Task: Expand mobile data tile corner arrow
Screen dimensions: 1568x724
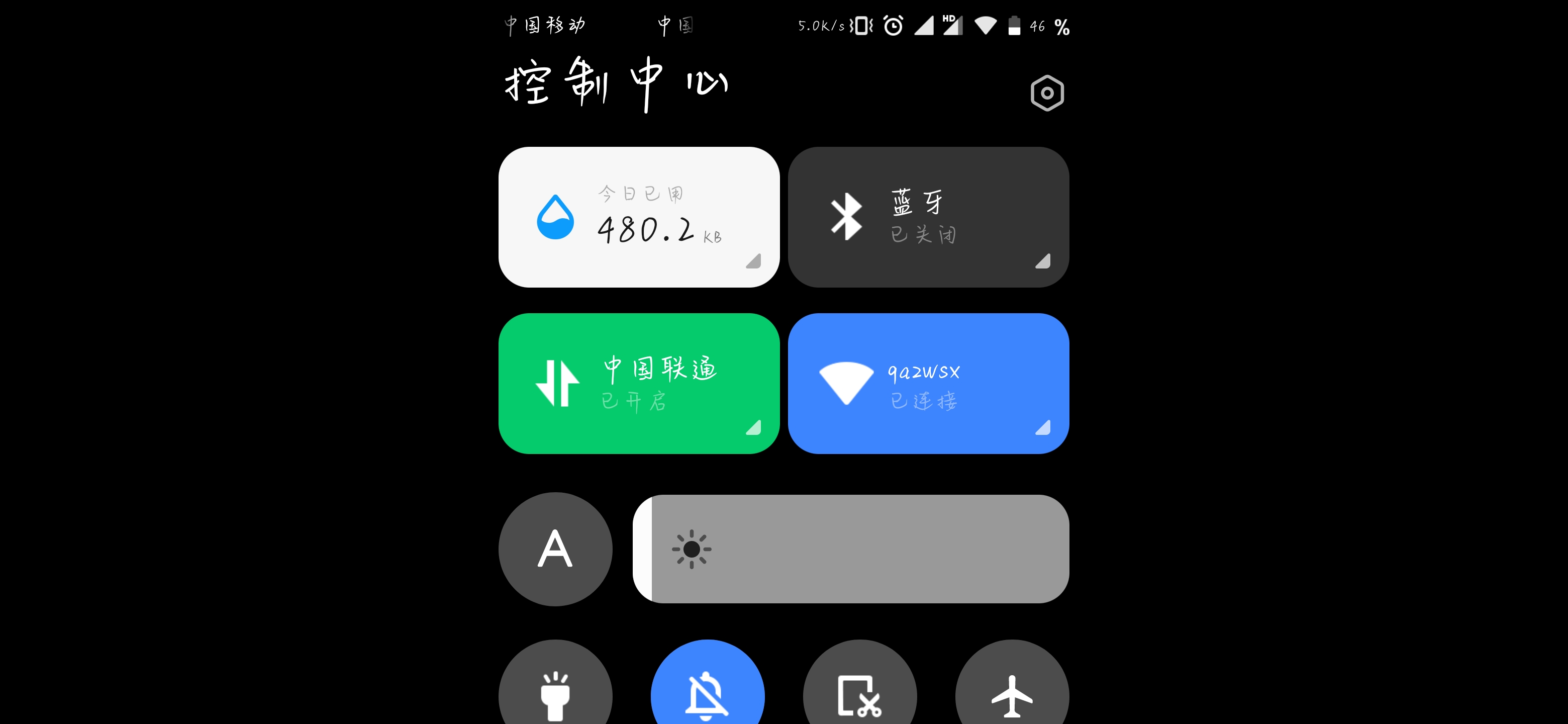Action: 753,427
